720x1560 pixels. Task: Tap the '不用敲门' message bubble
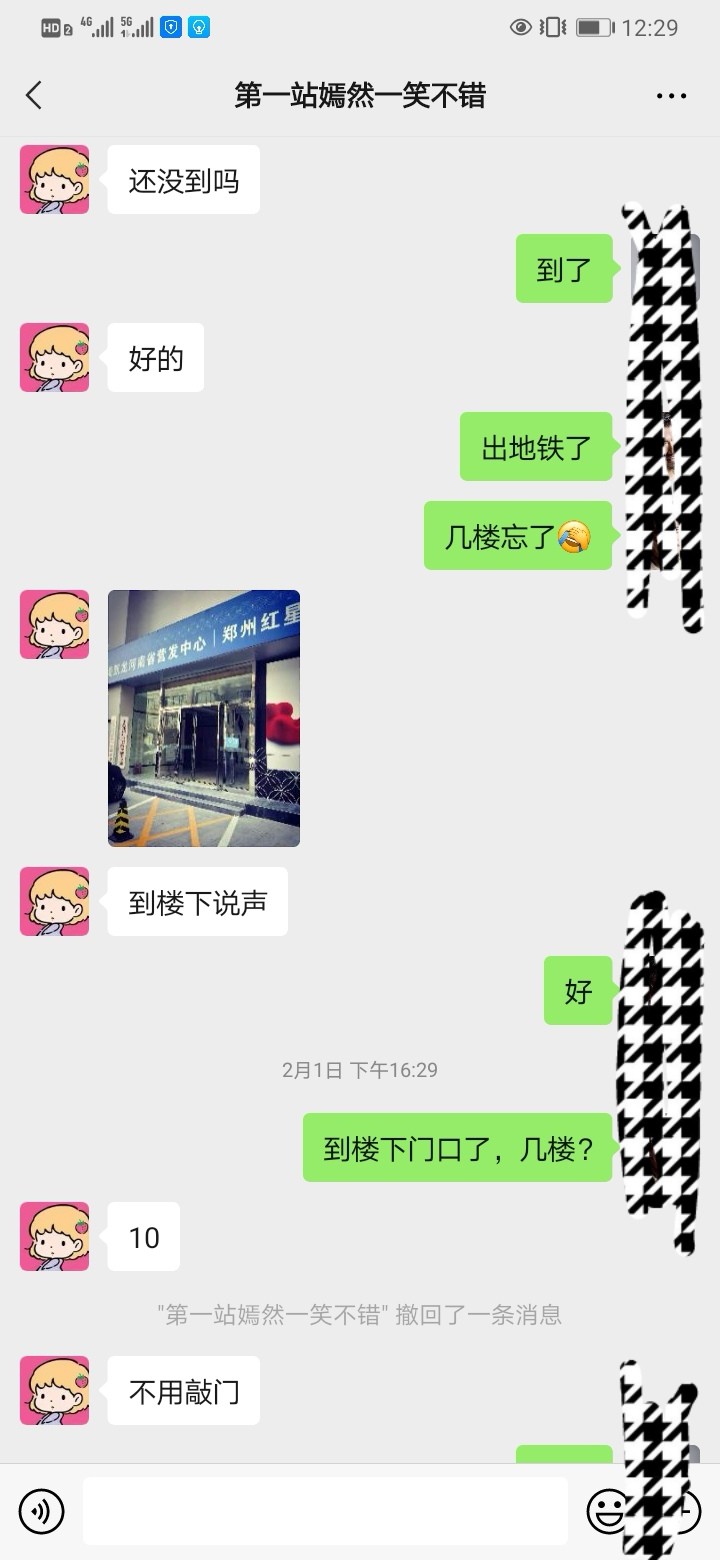click(183, 1390)
